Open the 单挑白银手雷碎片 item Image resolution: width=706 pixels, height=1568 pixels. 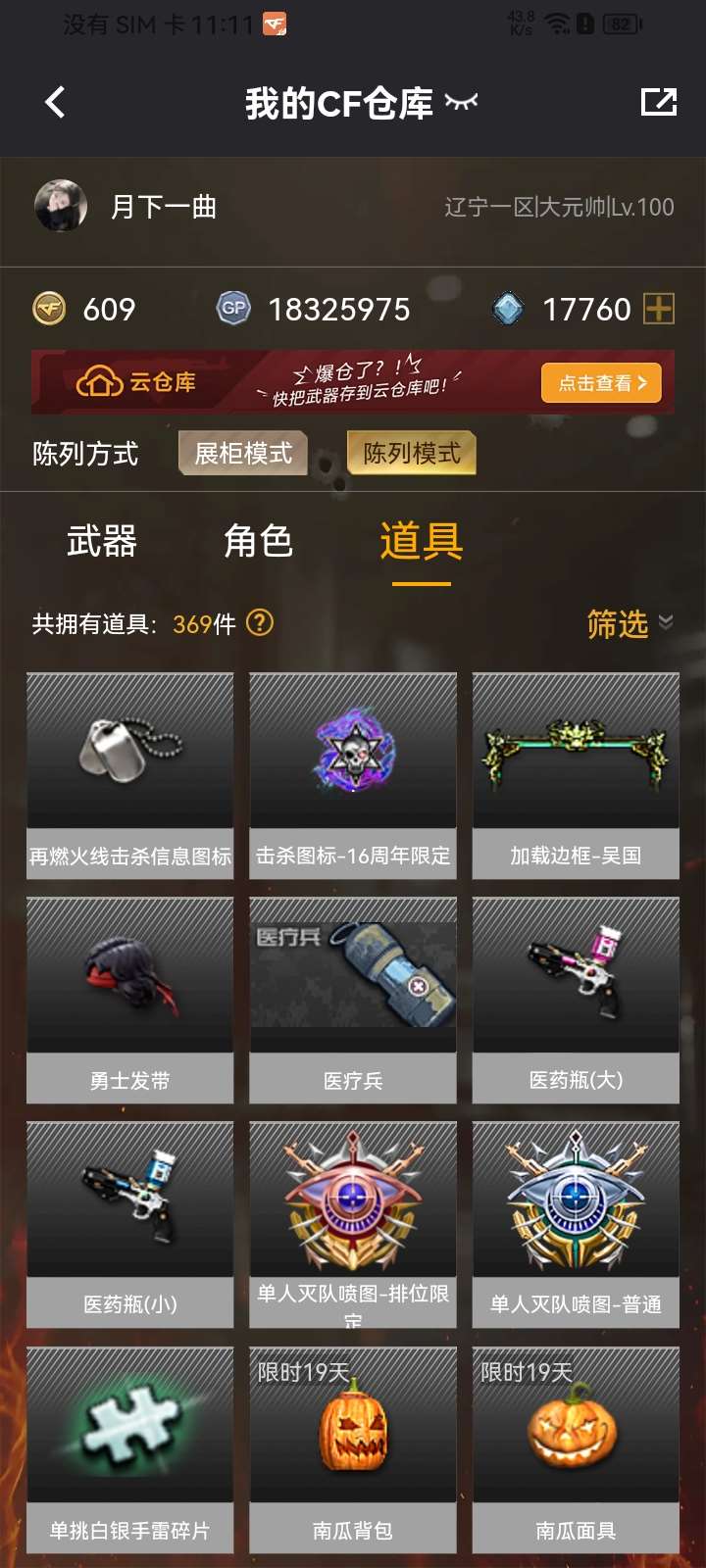[x=130, y=1449]
